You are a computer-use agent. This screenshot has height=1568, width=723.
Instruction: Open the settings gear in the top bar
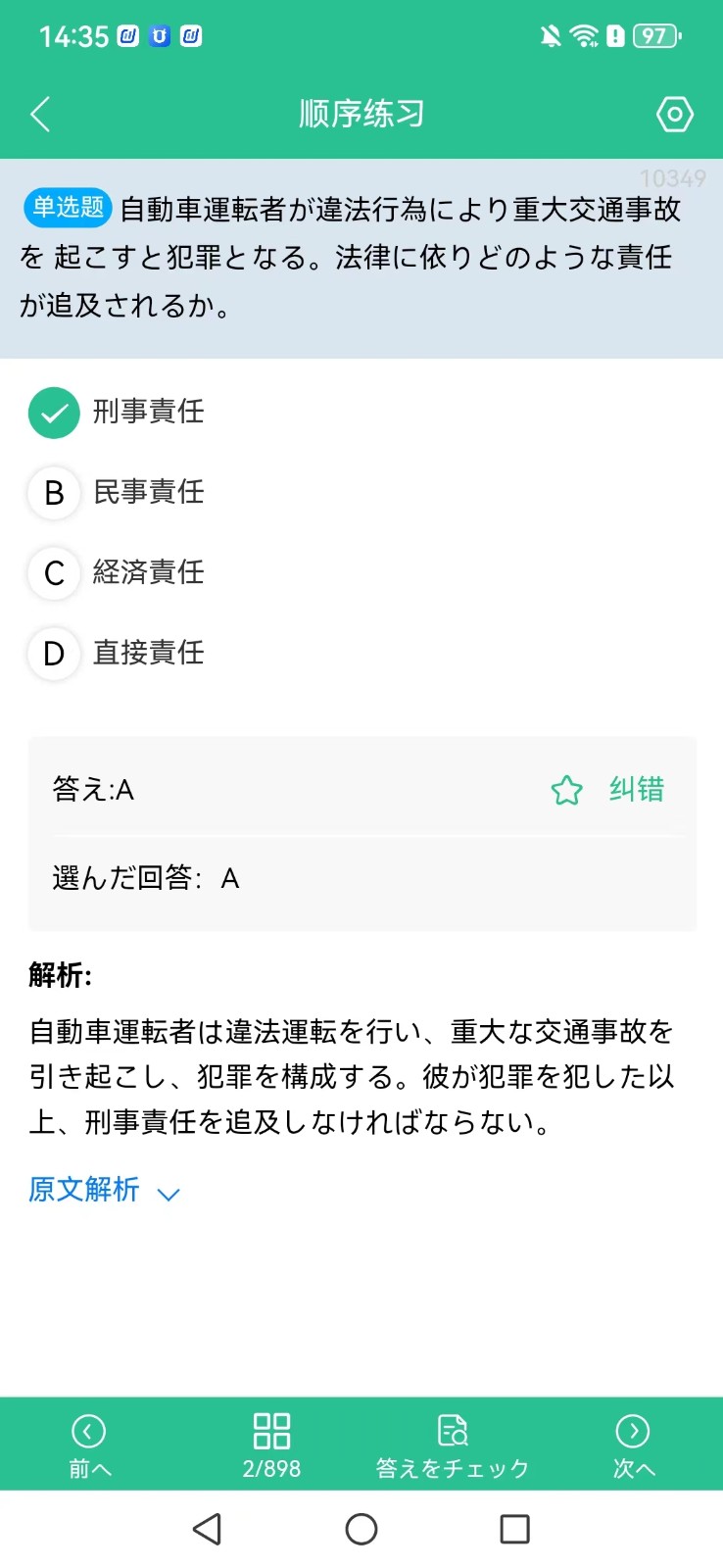(x=674, y=114)
